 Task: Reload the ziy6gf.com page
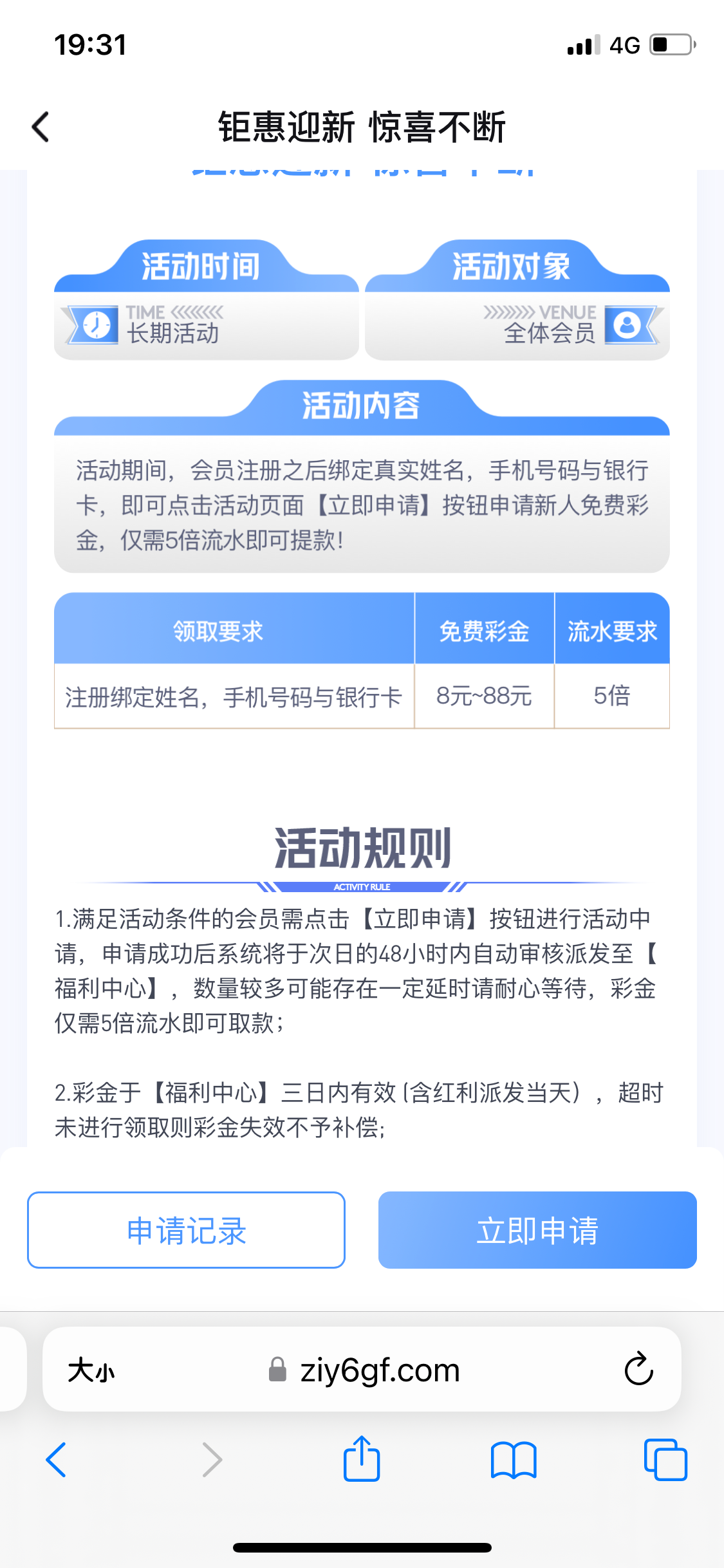[638, 1369]
